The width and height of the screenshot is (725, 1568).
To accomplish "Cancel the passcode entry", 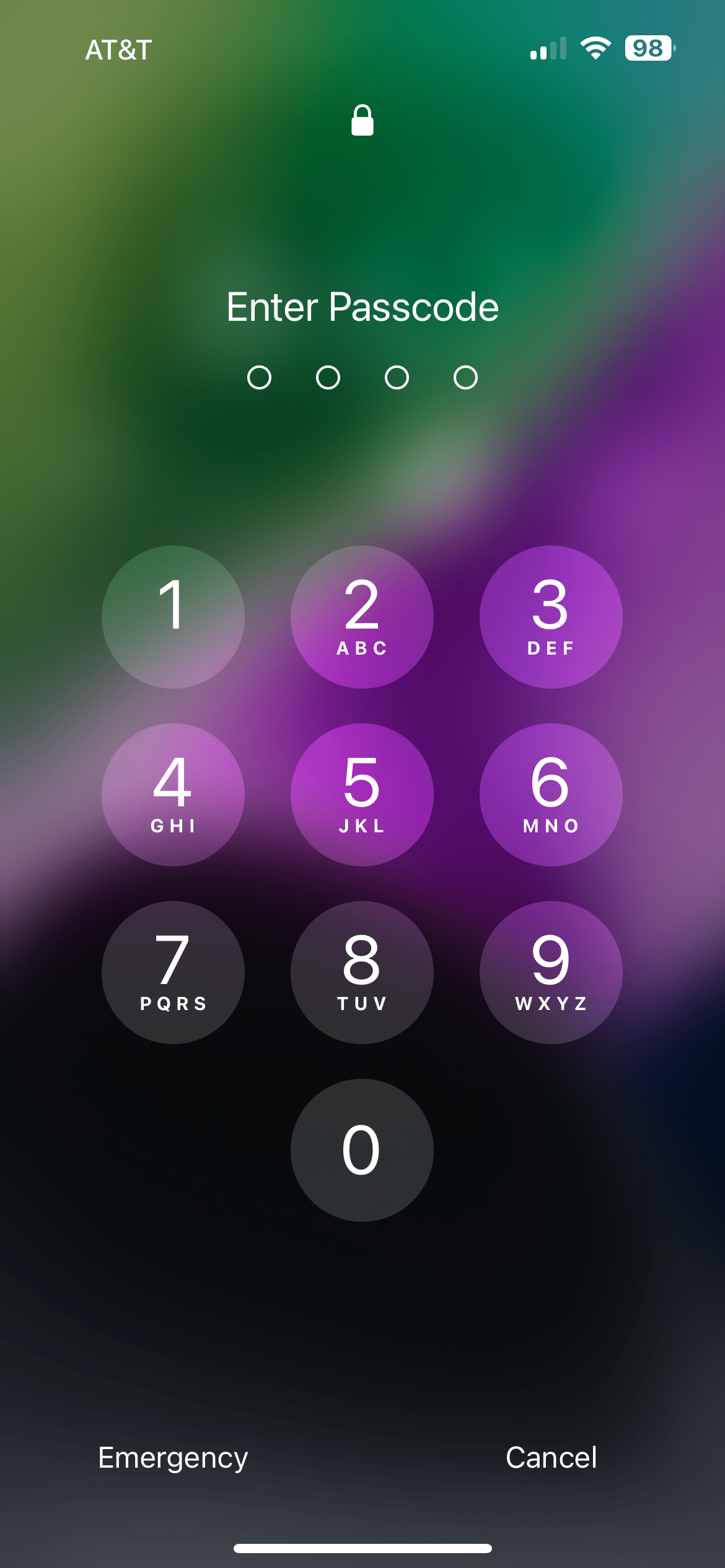I will coord(551,1458).
